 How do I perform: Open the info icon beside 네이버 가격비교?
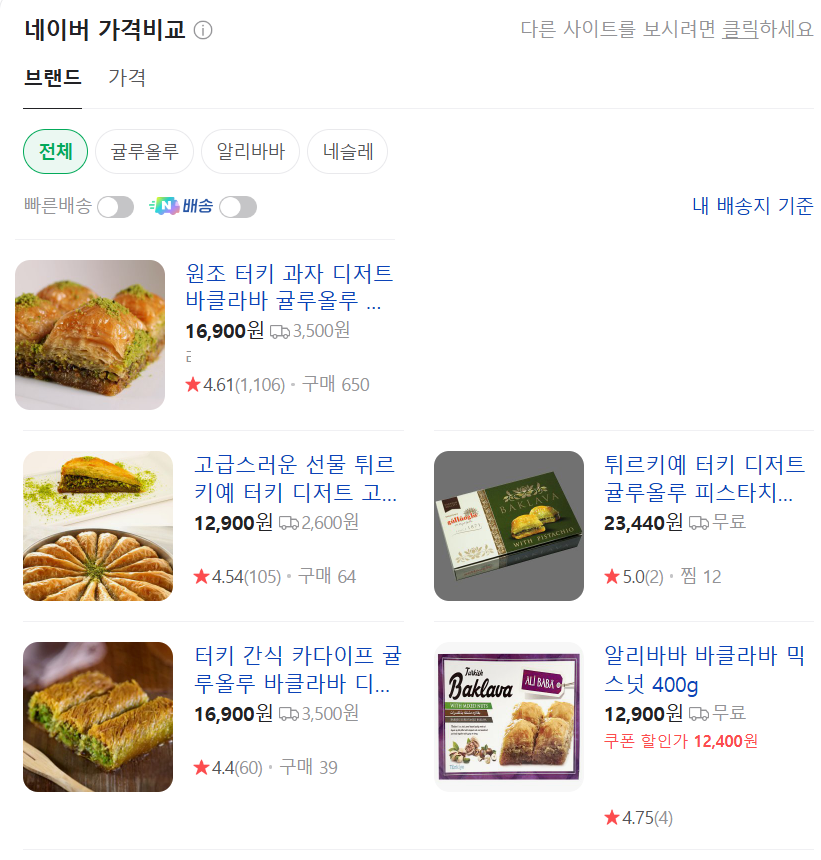click(x=203, y=30)
